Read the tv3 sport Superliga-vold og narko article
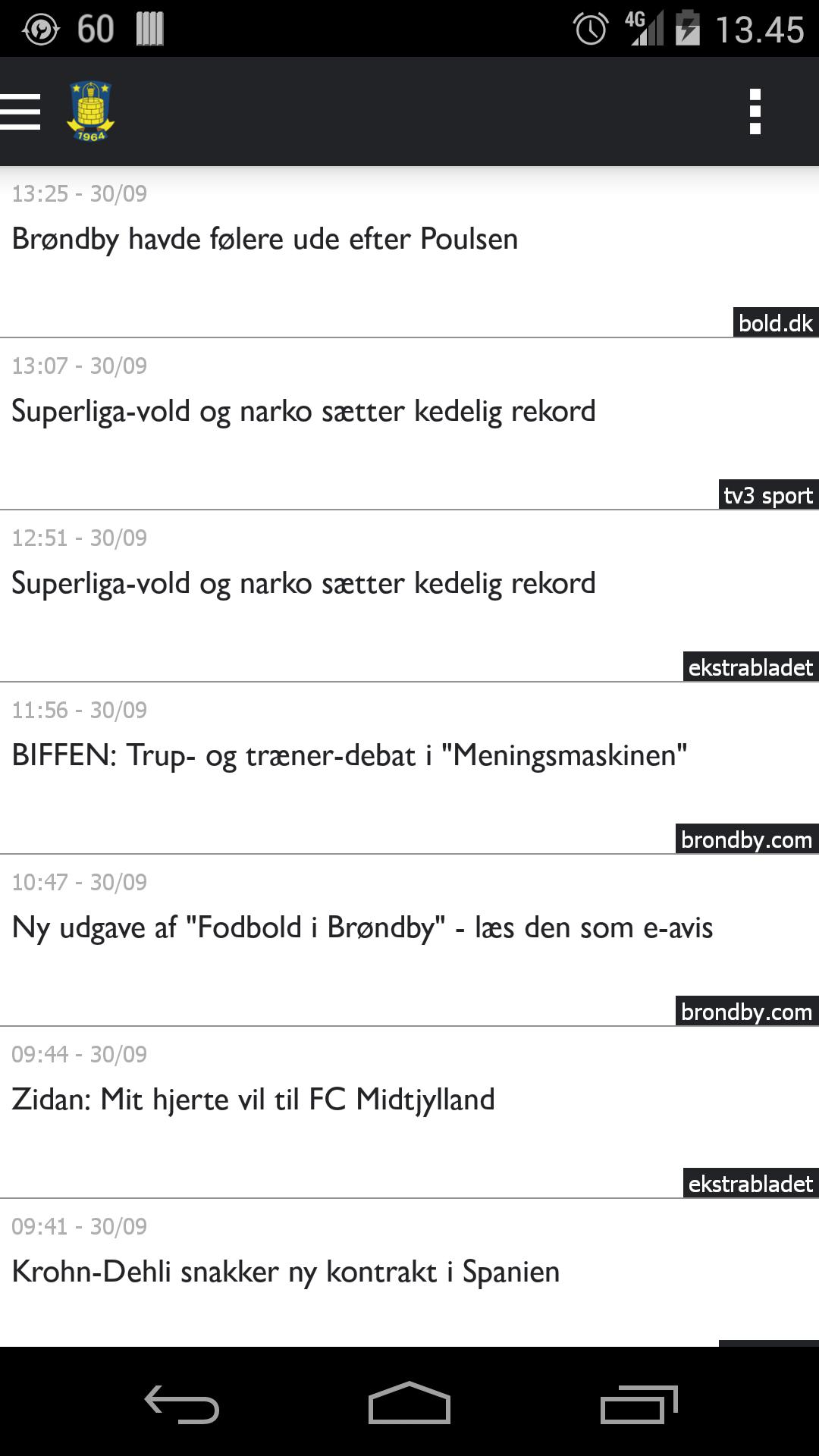819x1456 pixels. pyautogui.click(x=303, y=411)
